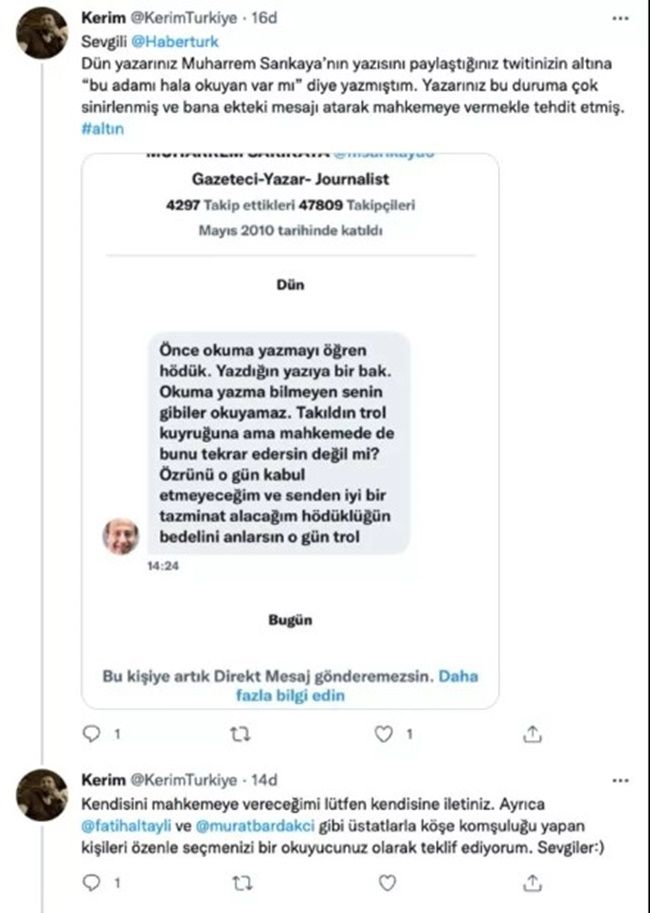The width and height of the screenshot is (650, 913).
Task: Share Kerim's tweet from 14d
Action: tap(530, 883)
